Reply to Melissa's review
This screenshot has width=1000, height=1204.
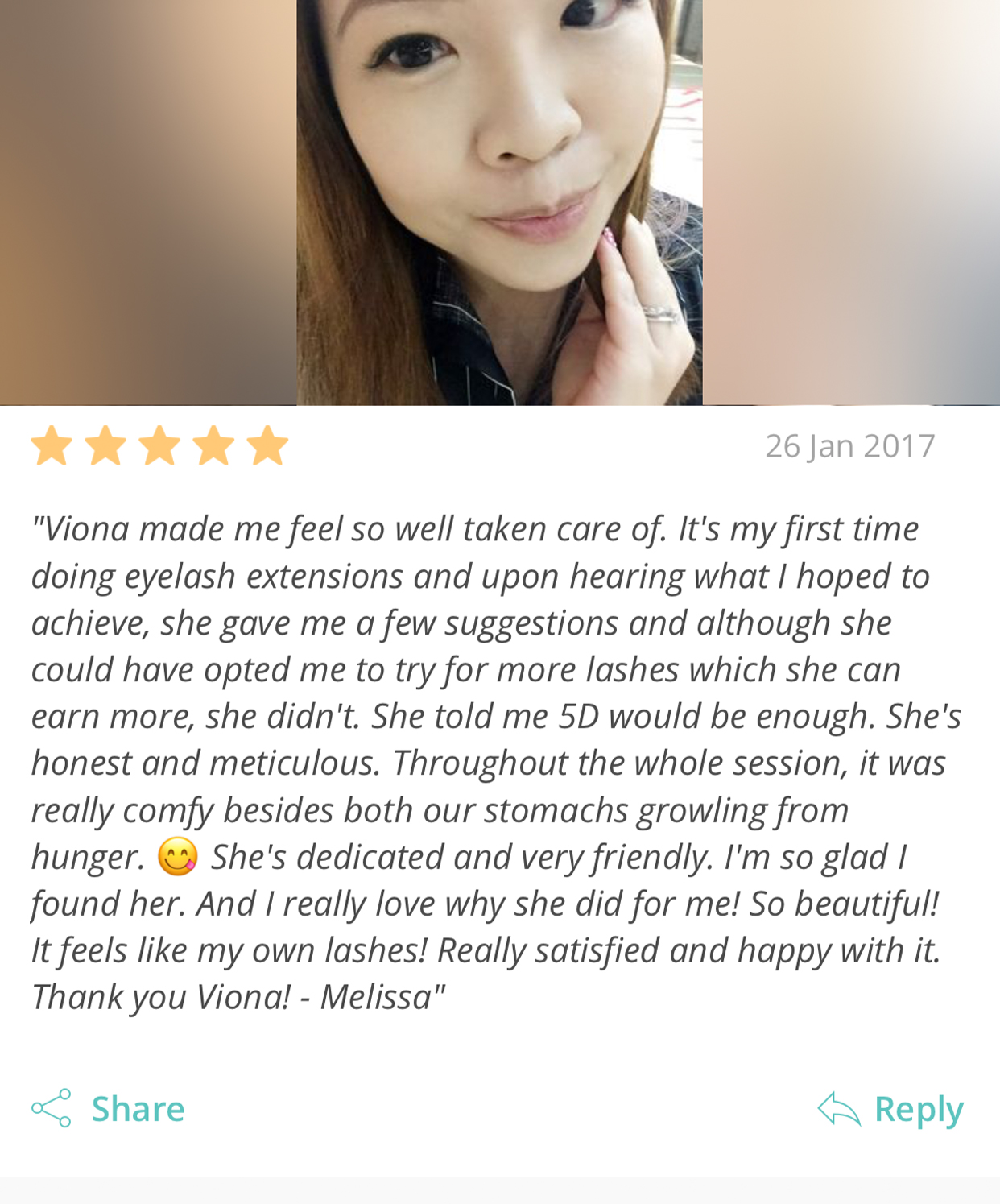(x=890, y=1109)
